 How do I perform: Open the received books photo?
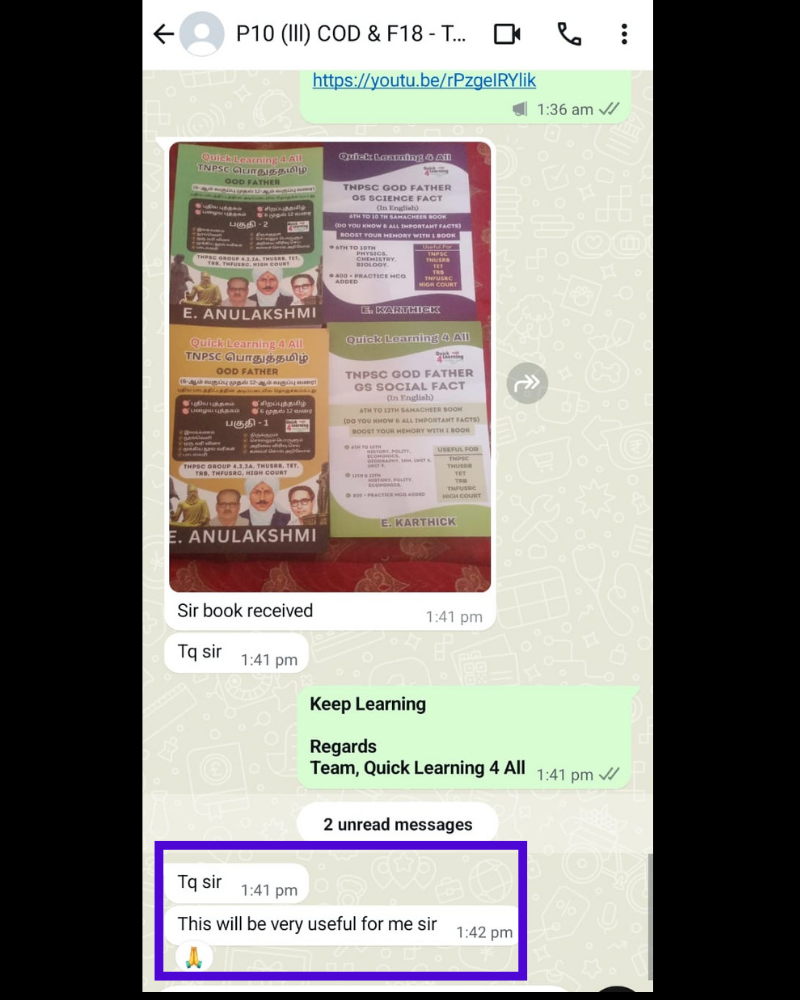[x=330, y=366]
